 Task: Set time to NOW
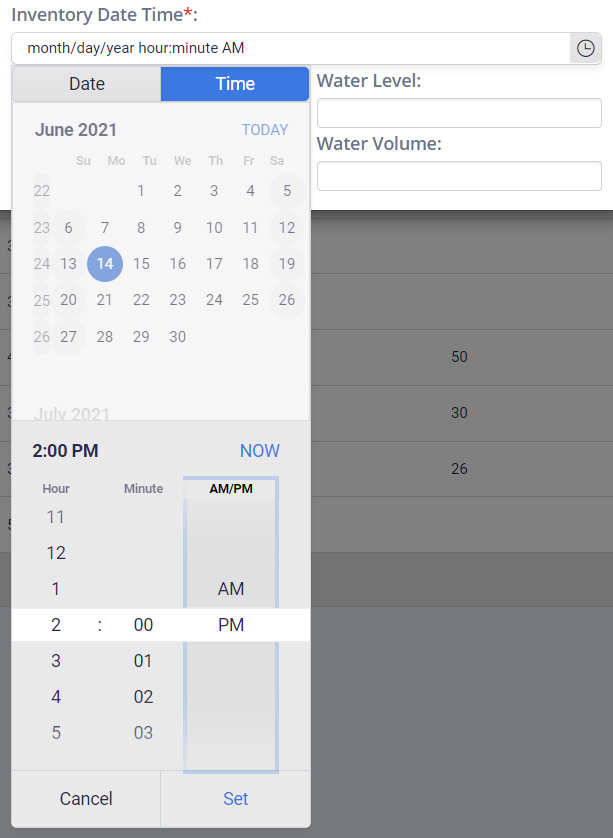click(260, 451)
